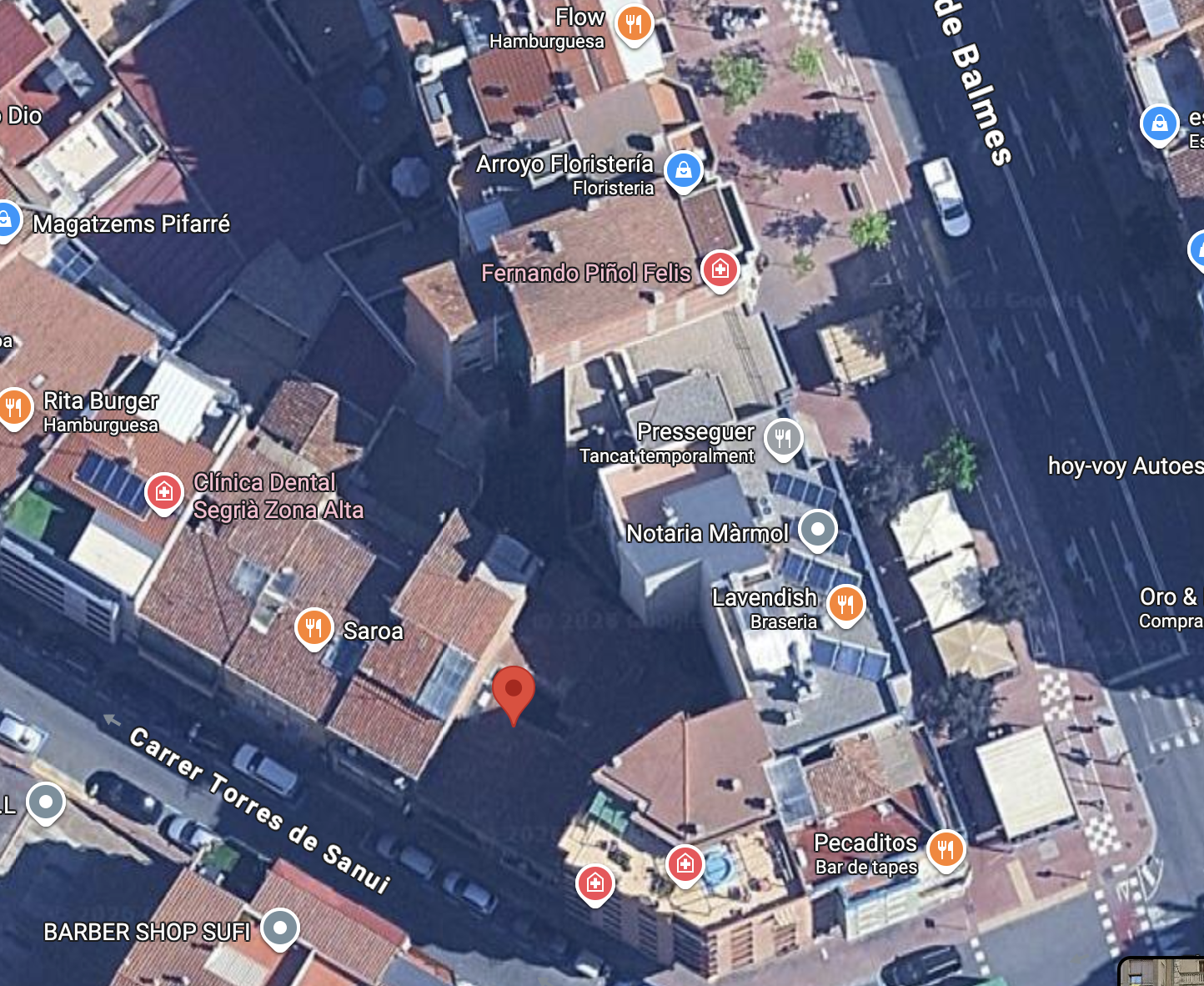Screen dimensions: 1204x986
Task: Open the Presseguer restaurant marker
Action: pos(783,437)
